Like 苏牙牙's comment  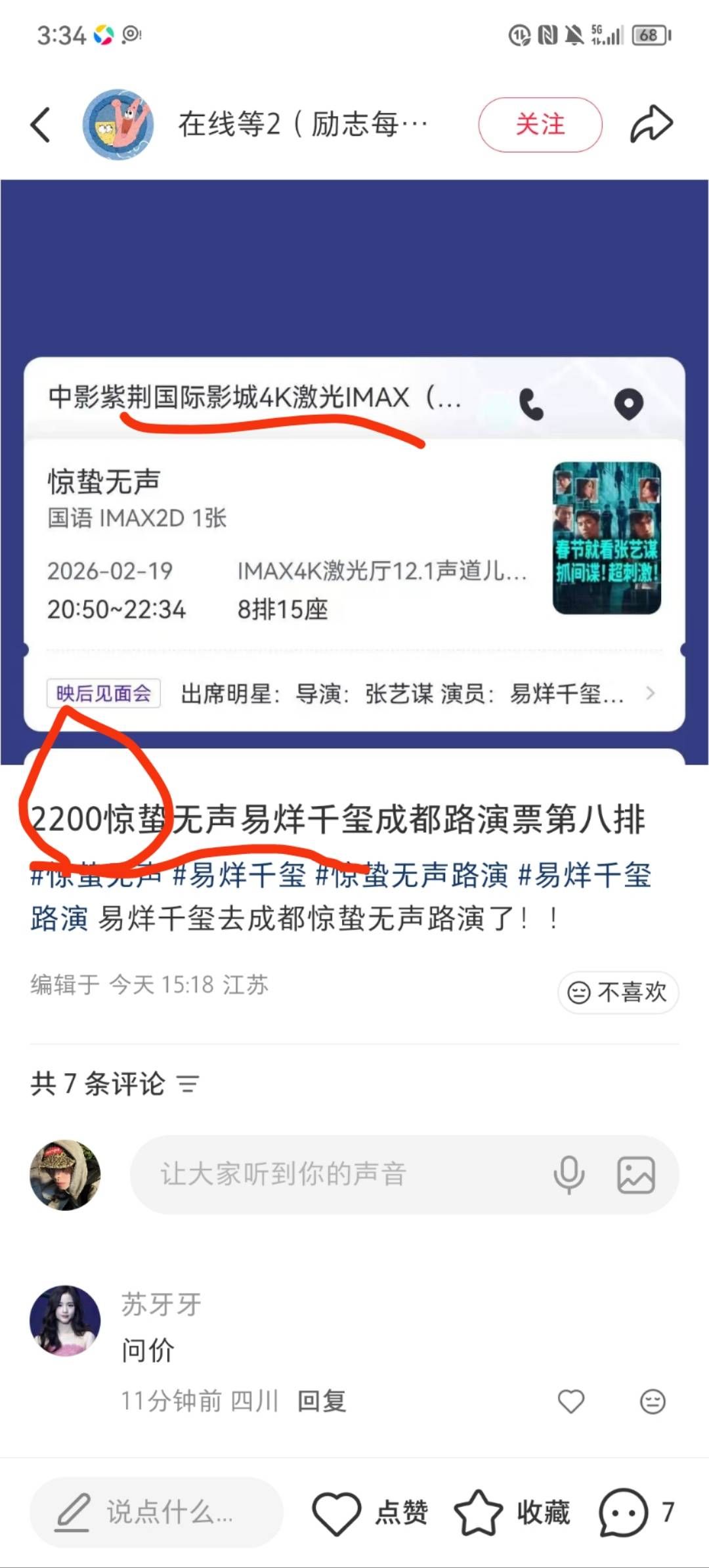coord(570,1401)
